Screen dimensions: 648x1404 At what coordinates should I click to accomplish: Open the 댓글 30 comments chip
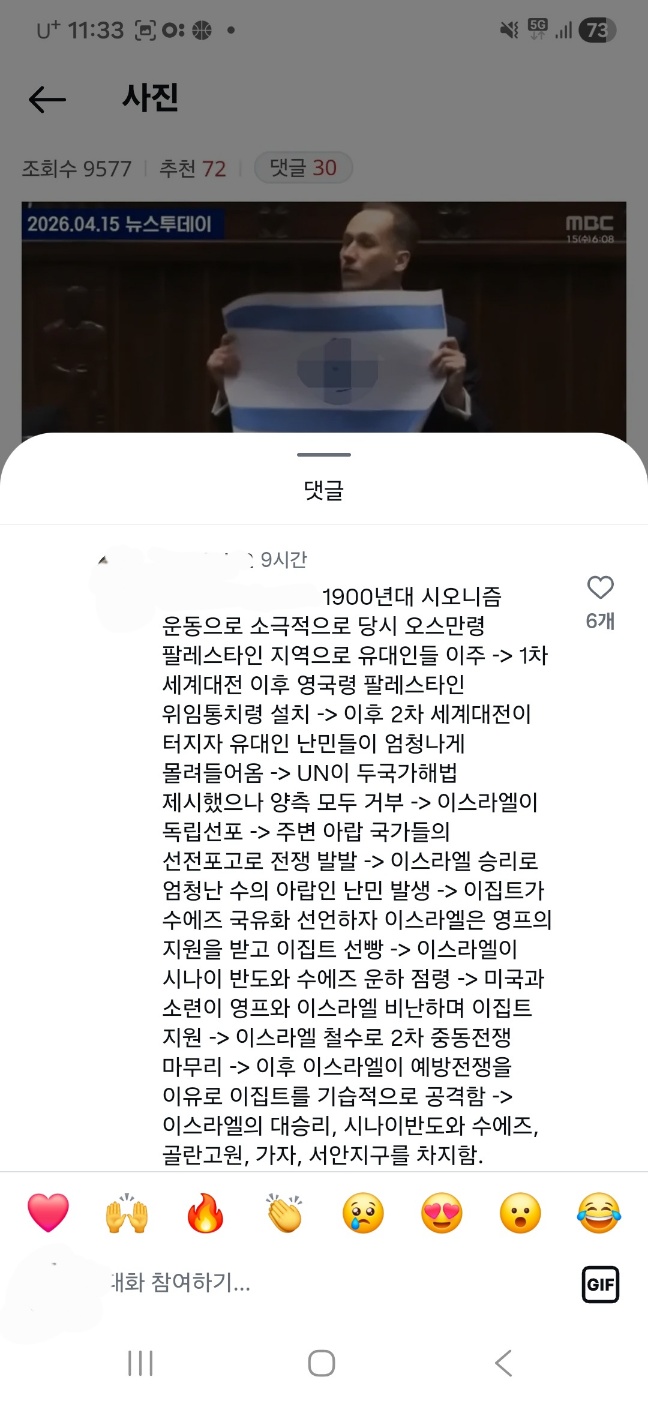point(303,168)
